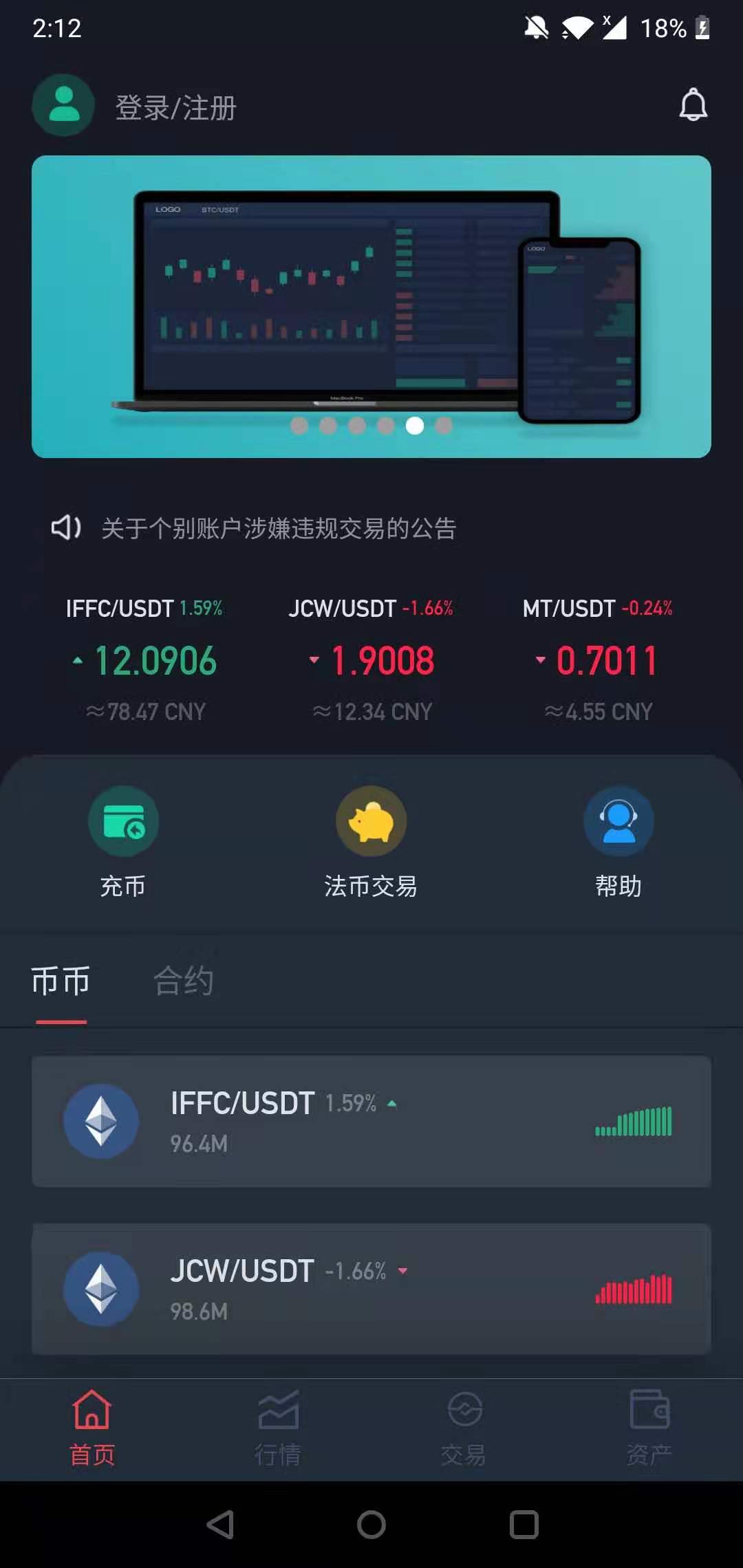The height and width of the screenshot is (1568, 743).
Task: Switch to the 交易 trade tab
Action: 464,1428
